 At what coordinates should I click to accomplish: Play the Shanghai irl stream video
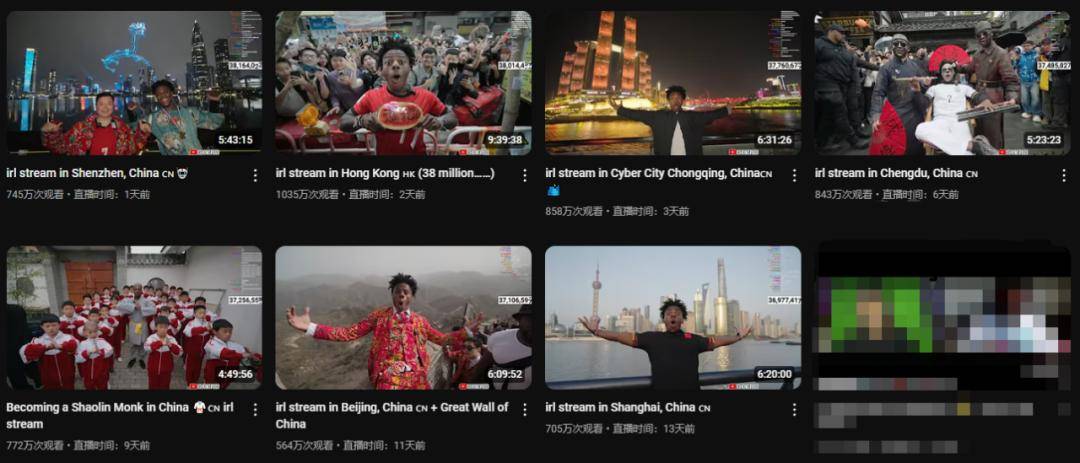[x=673, y=318]
